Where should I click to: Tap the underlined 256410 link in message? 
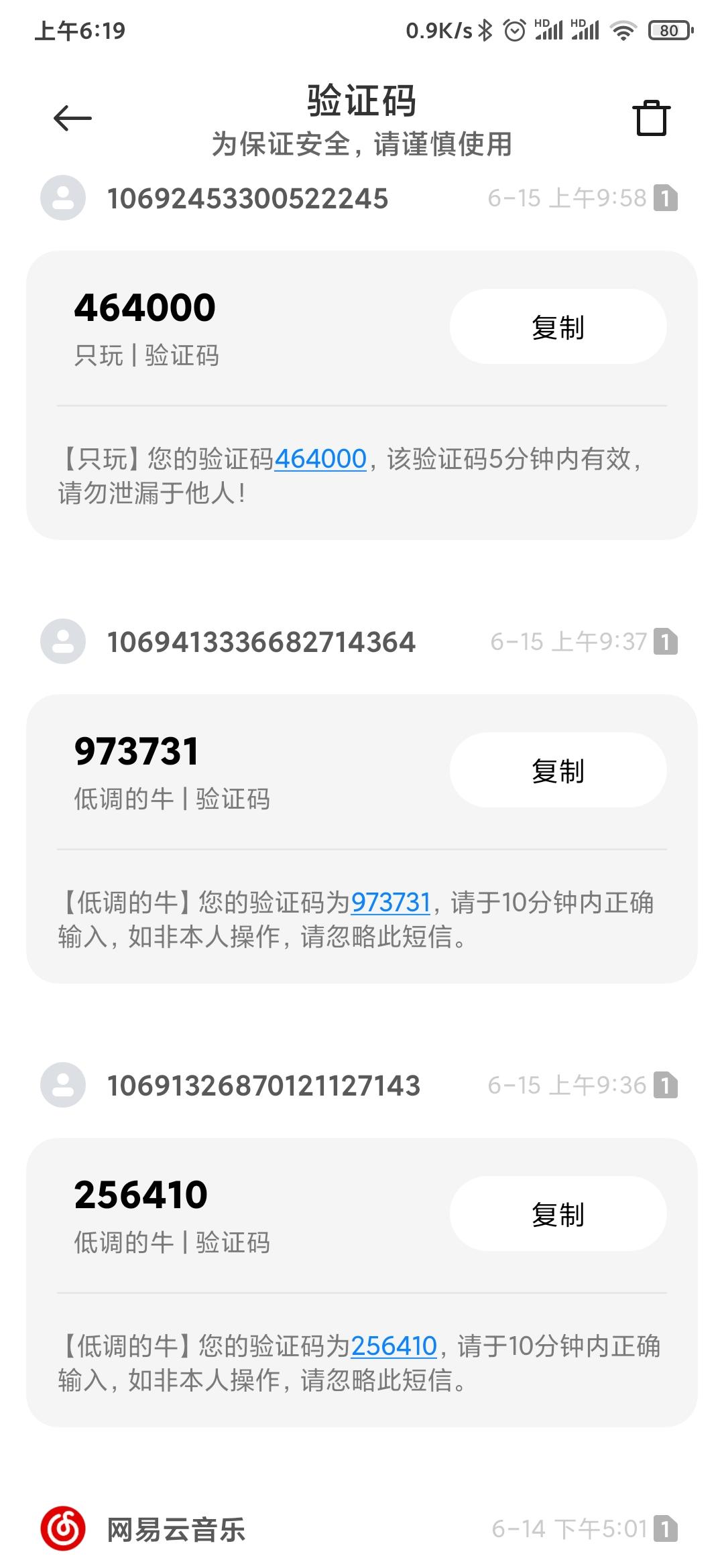coord(394,1346)
